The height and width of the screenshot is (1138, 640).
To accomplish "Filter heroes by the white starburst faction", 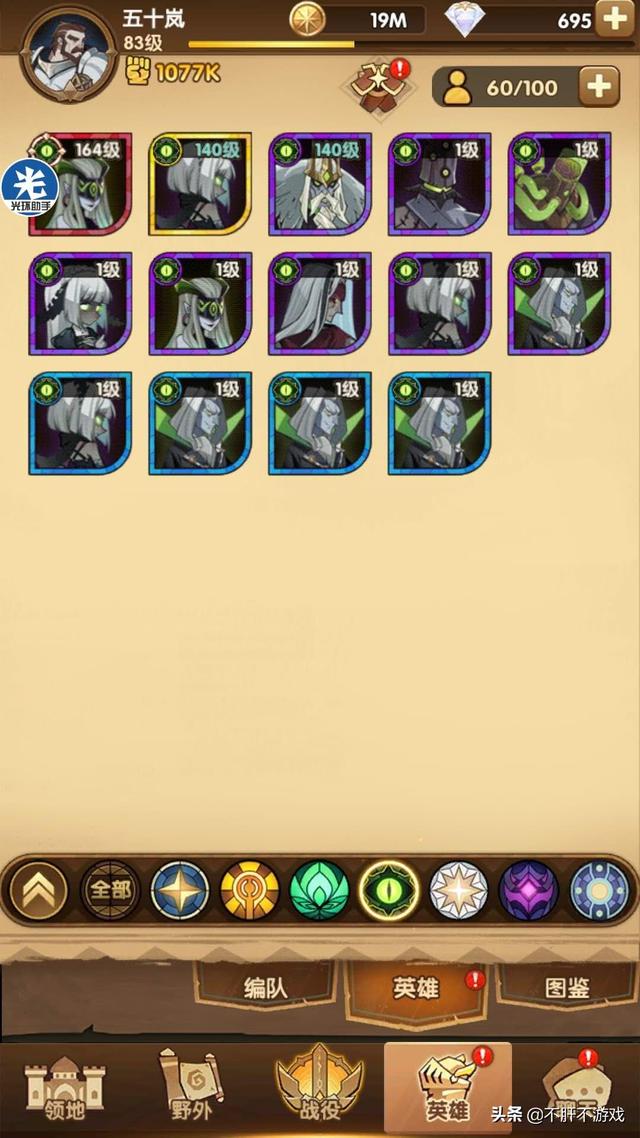I will coord(459,890).
